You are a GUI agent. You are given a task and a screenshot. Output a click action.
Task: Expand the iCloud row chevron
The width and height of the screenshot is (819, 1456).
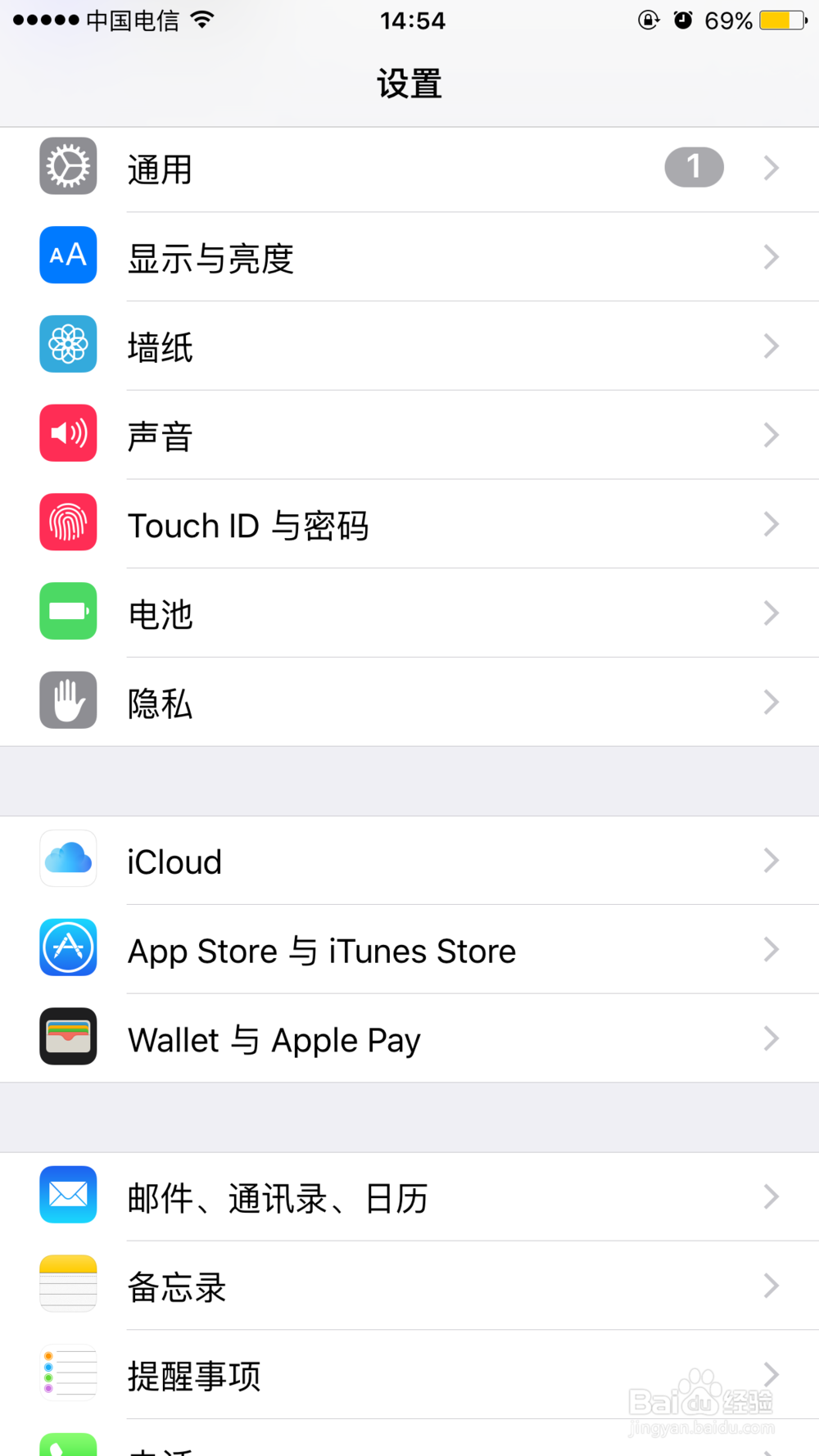coord(770,860)
